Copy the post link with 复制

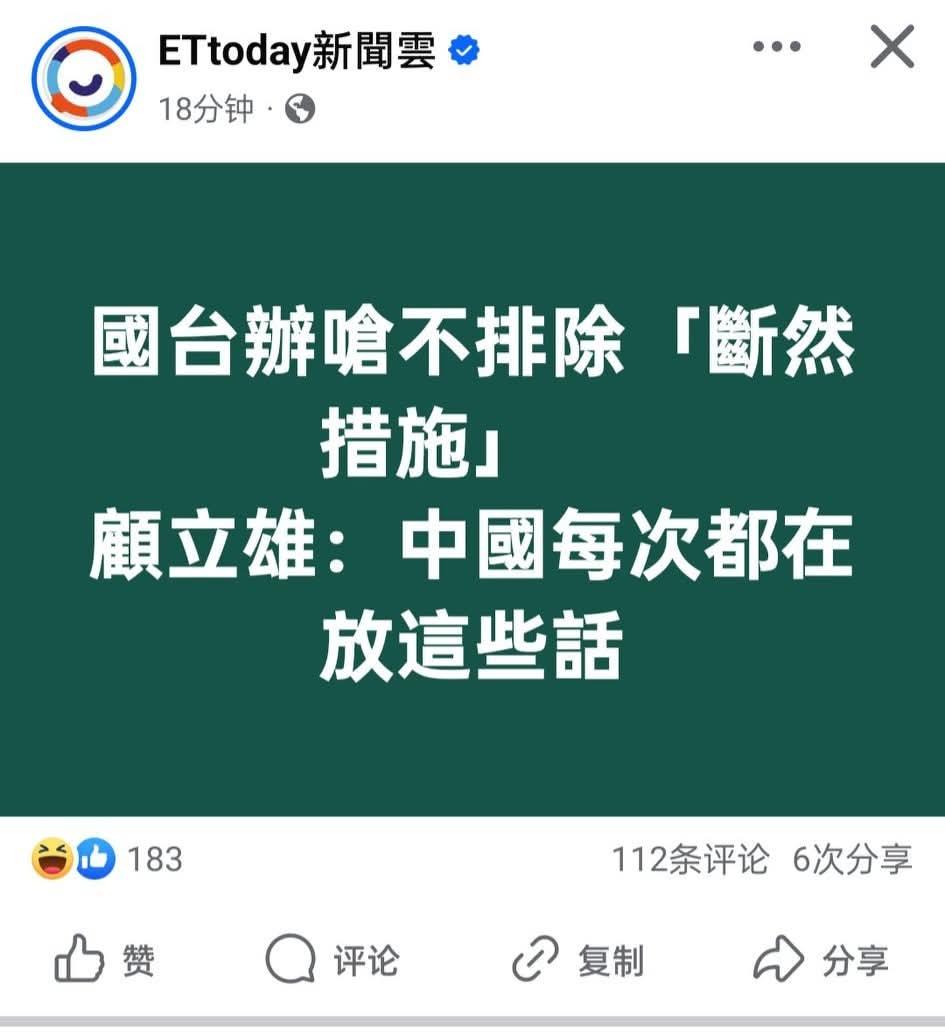pos(578,961)
